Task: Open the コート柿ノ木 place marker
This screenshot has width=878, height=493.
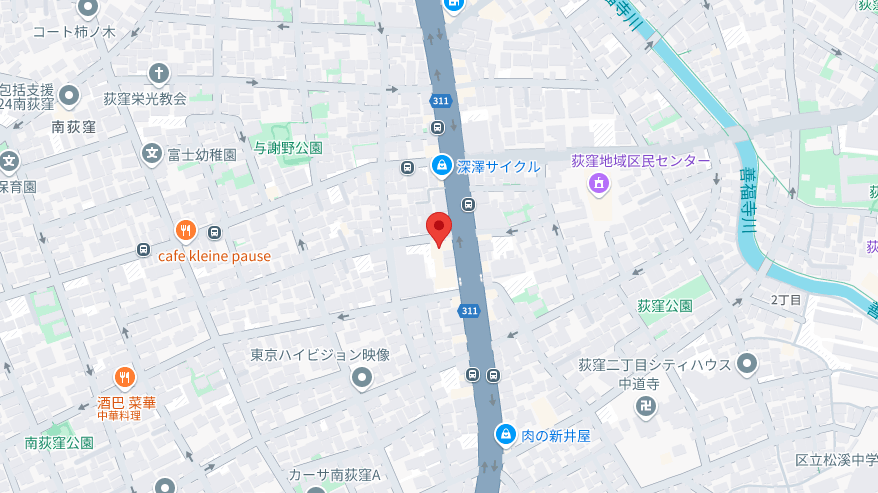Action: [88, 9]
